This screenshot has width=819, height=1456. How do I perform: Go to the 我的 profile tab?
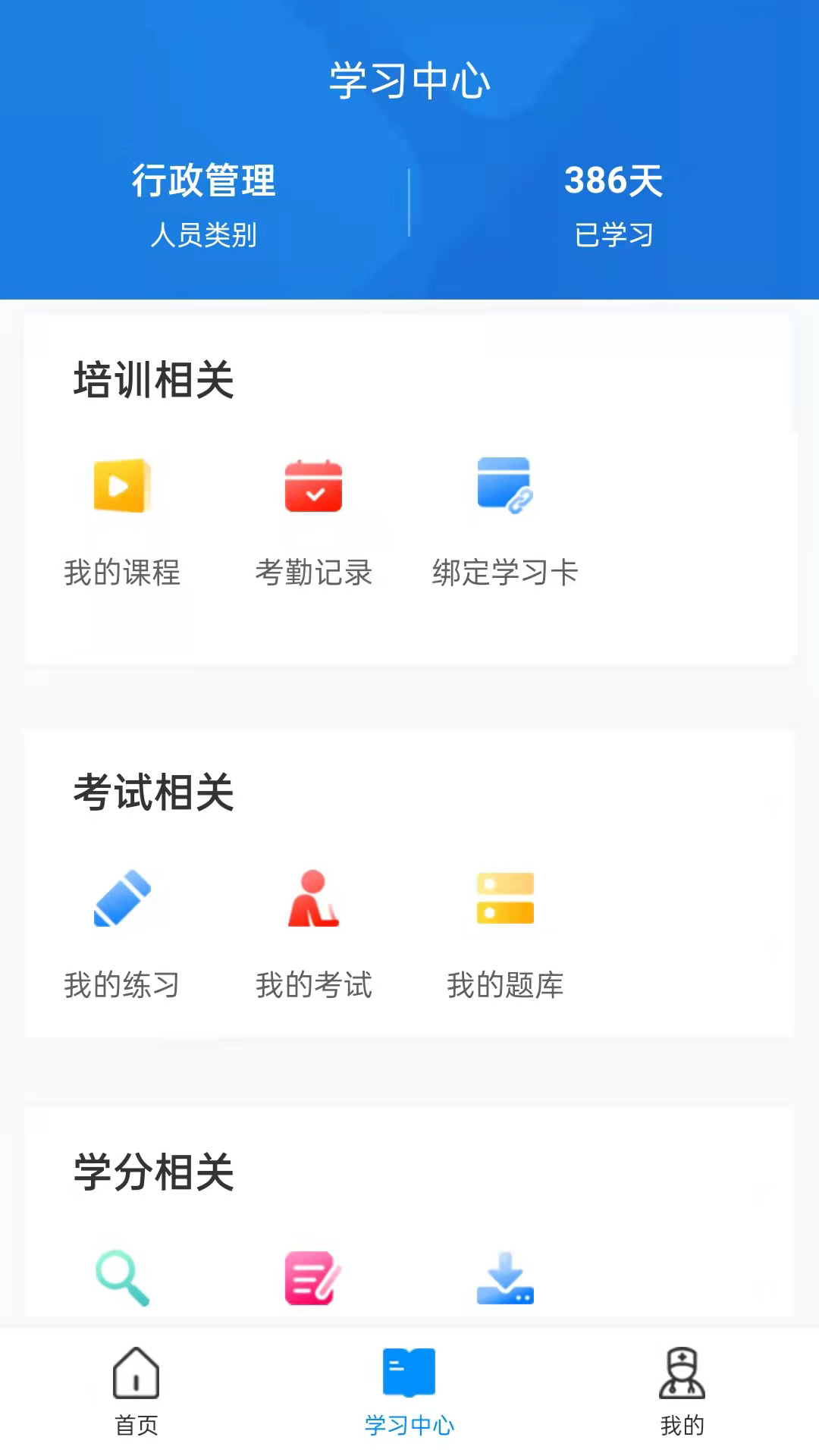click(682, 1392)
